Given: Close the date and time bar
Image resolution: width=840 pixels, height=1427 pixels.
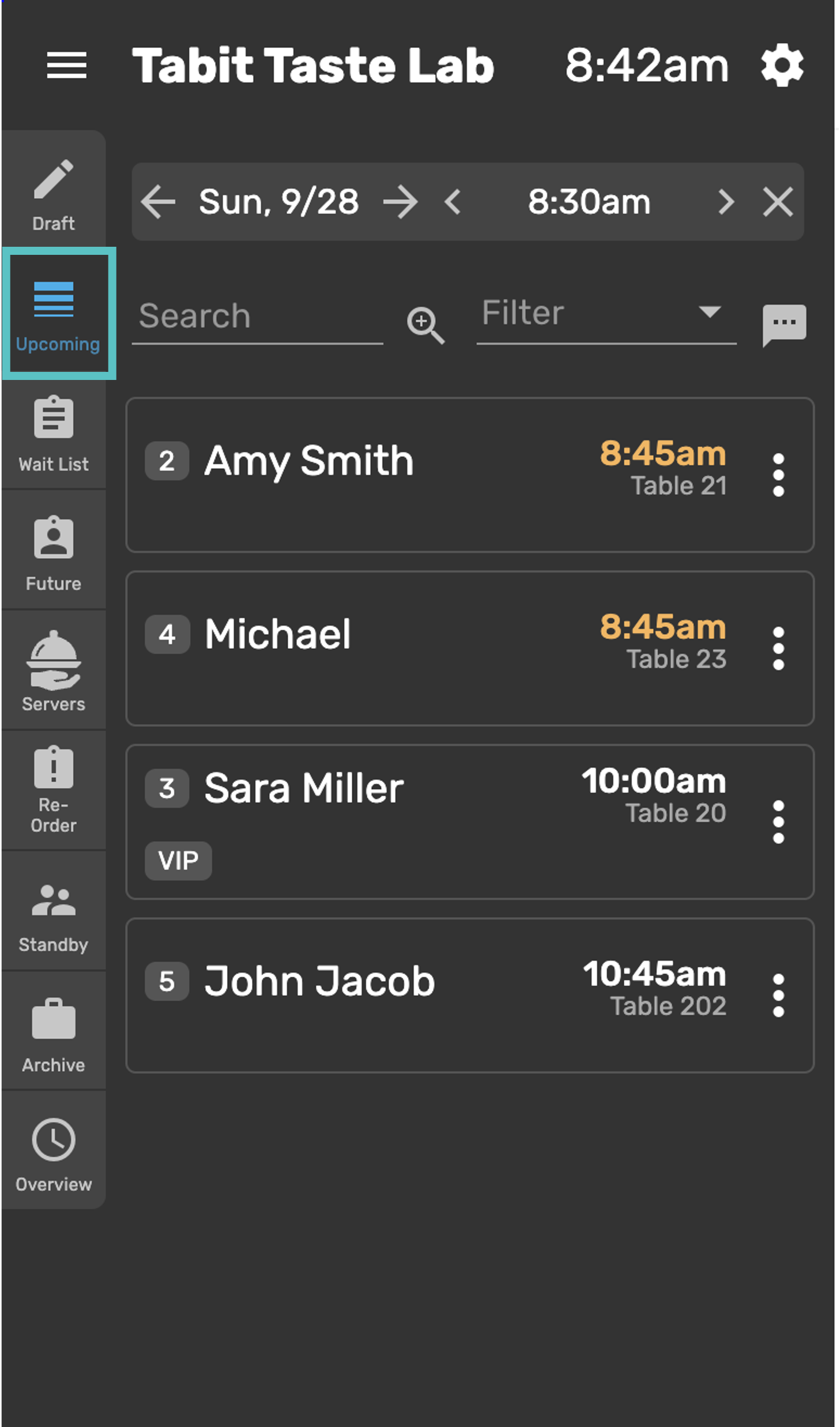Looking at the screenshot, I should (778, 202).
